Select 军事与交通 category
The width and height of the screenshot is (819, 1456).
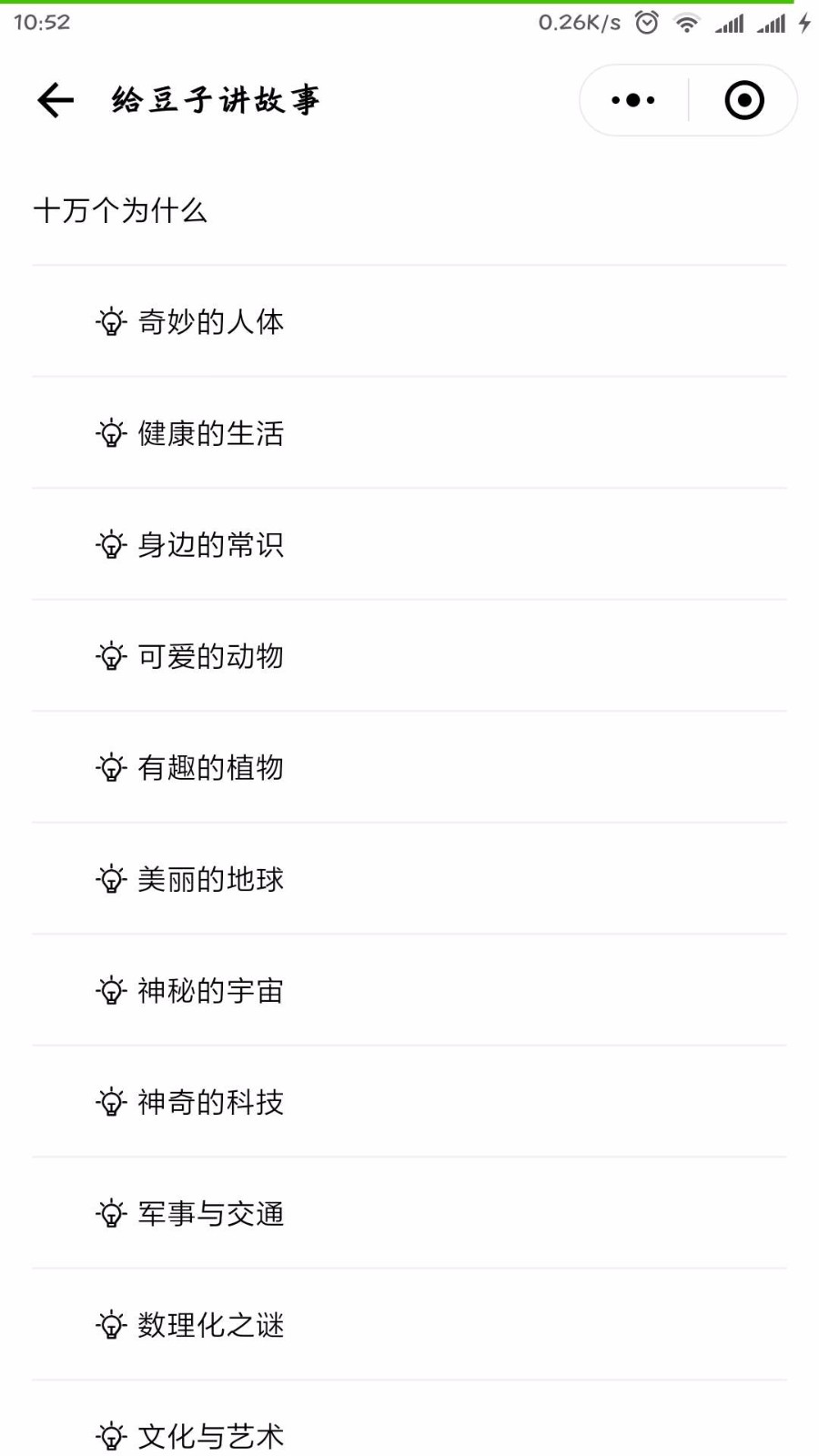409,1213
